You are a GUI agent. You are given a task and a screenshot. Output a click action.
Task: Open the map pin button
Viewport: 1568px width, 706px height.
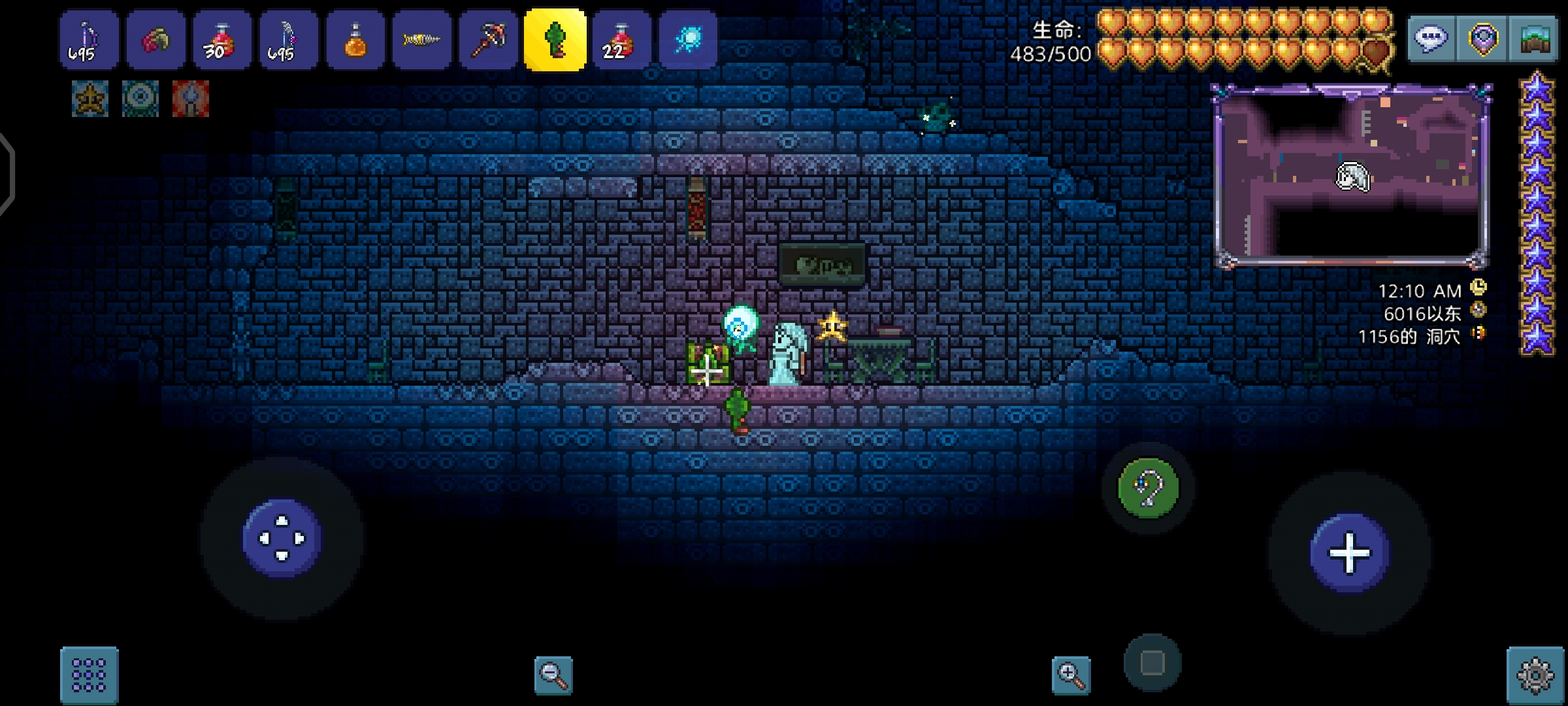point(1482,39)
